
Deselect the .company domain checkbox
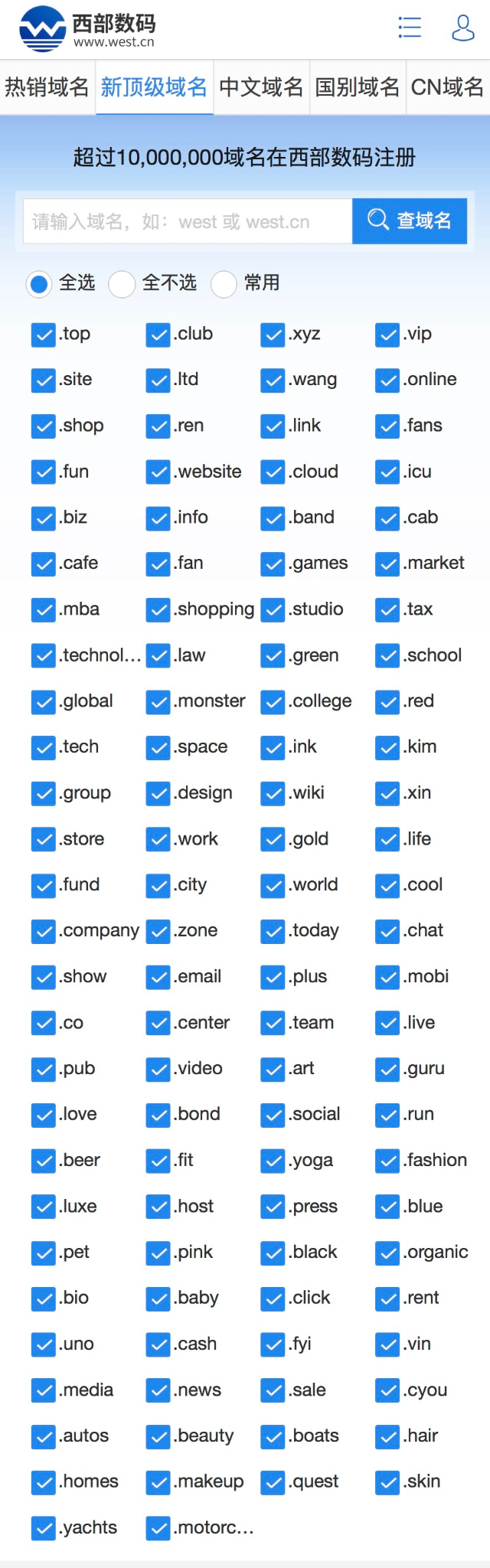[43, 932]
